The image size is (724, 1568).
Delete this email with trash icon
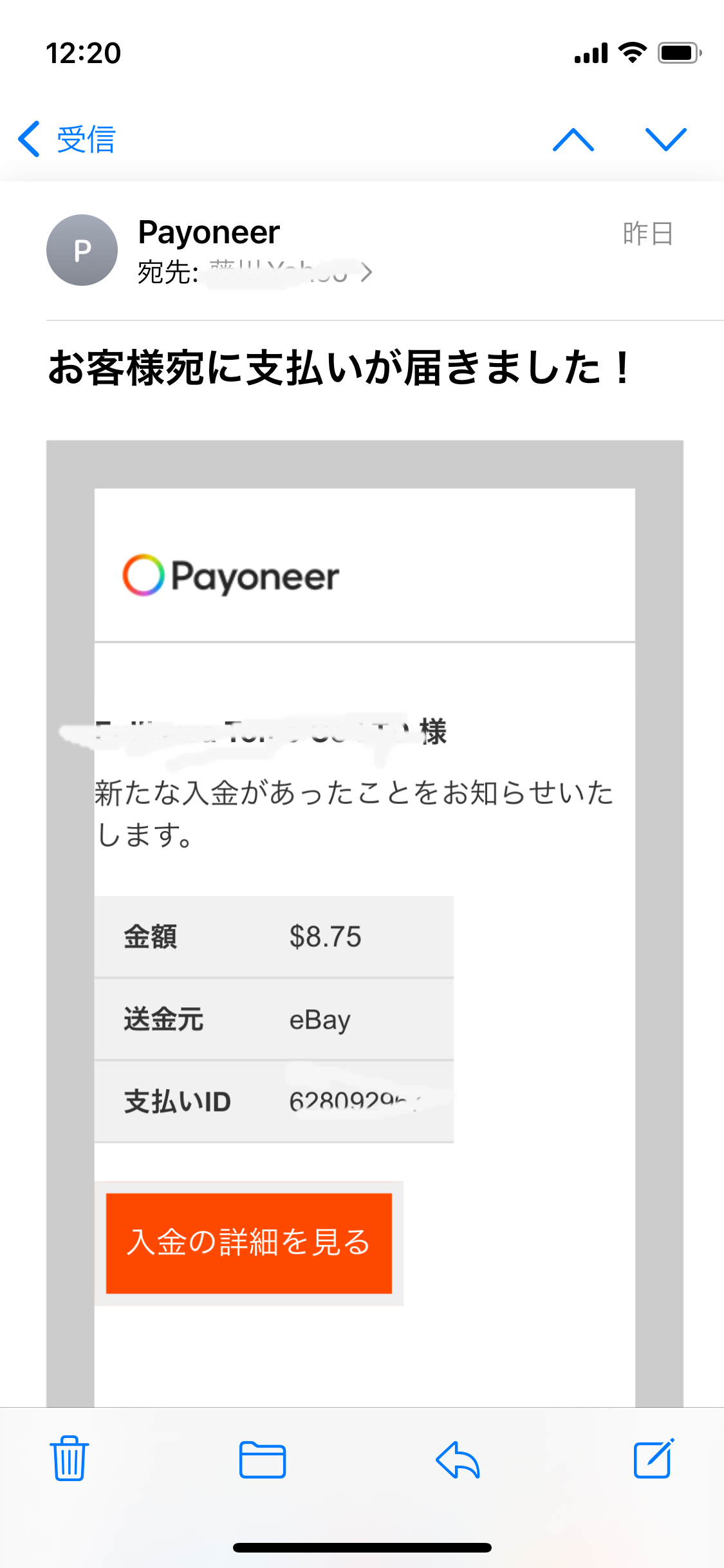pos(69,1459)
